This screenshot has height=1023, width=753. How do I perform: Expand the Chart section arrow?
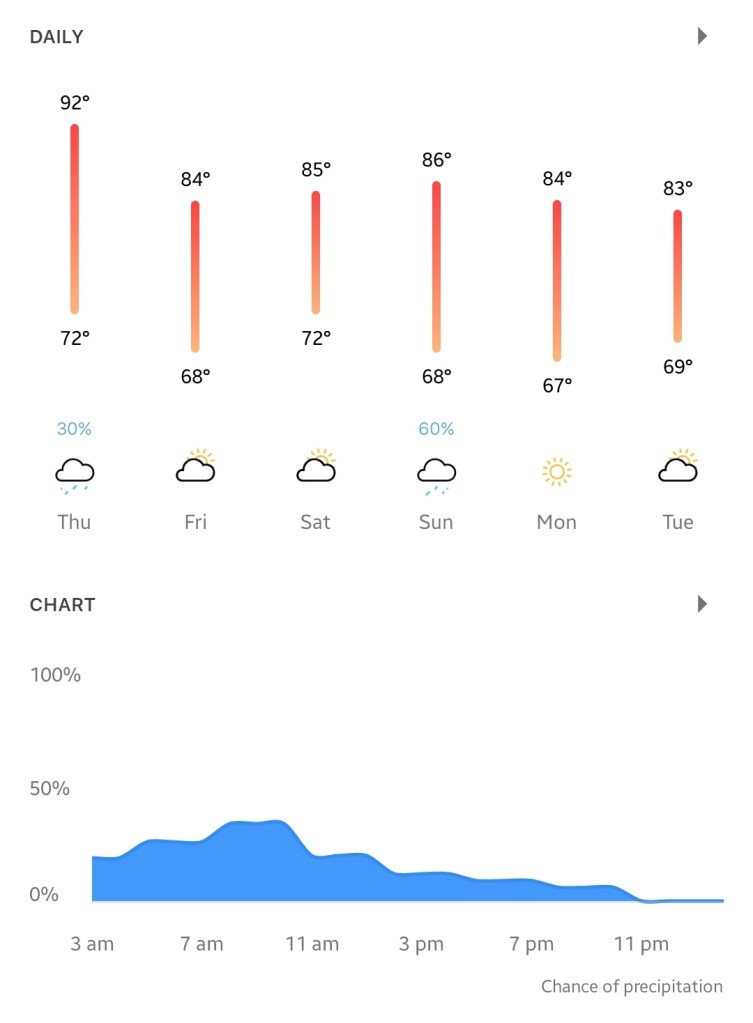[702, 604]
